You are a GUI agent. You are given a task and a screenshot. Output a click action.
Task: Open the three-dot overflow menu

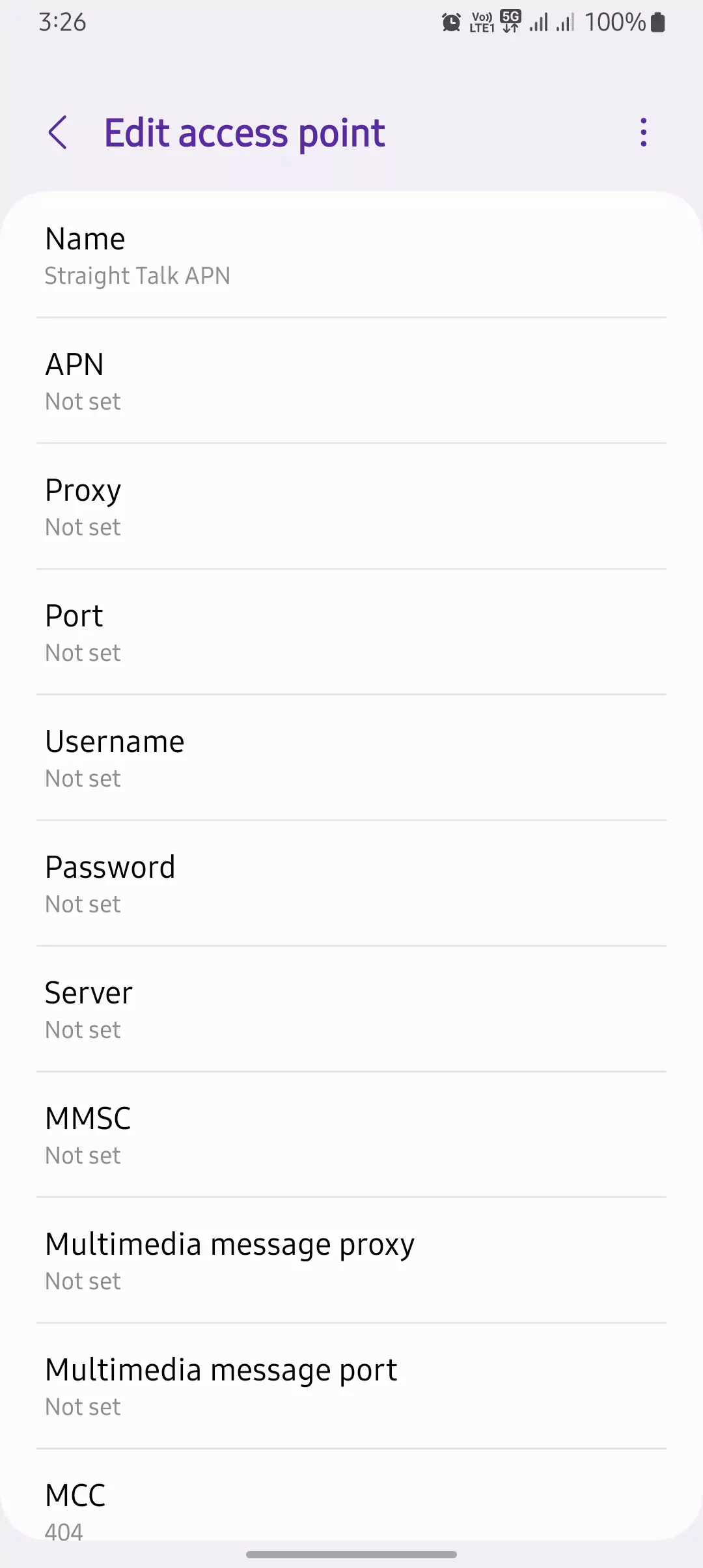tap(643, 133)
